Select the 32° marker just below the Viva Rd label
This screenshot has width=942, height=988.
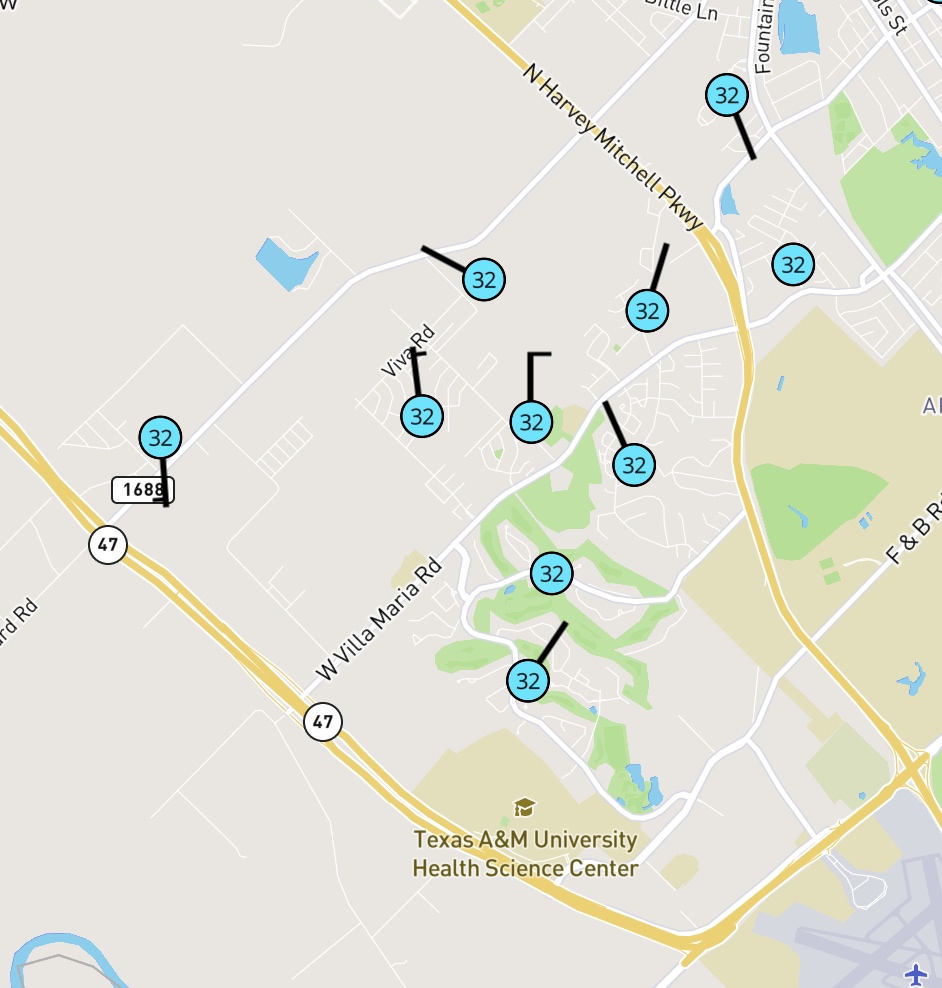(422, 415)
